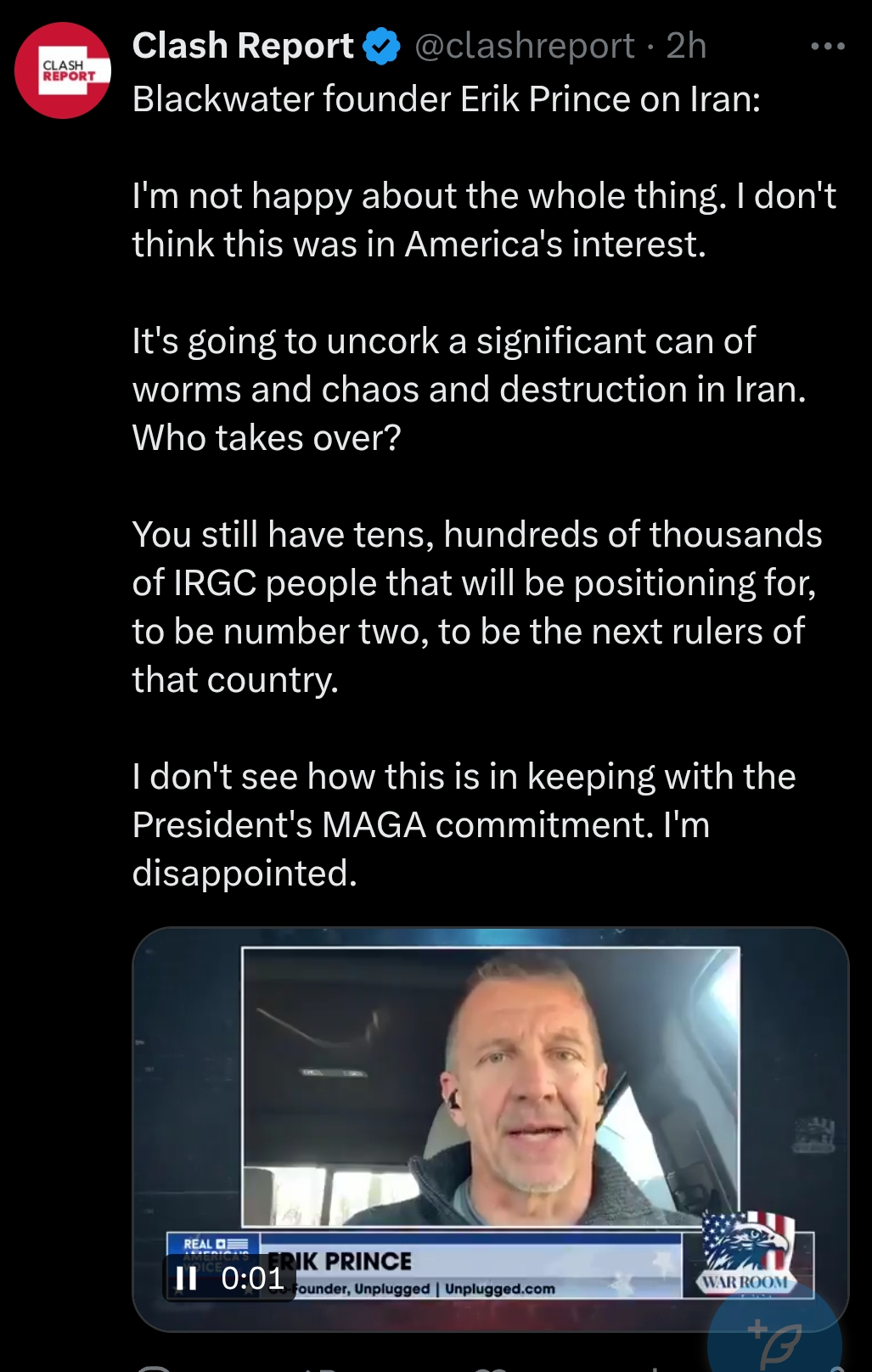Screen dimensions: 872x1372
Task: Open Clash Report's profile picture
Action: tap(63, 70)
